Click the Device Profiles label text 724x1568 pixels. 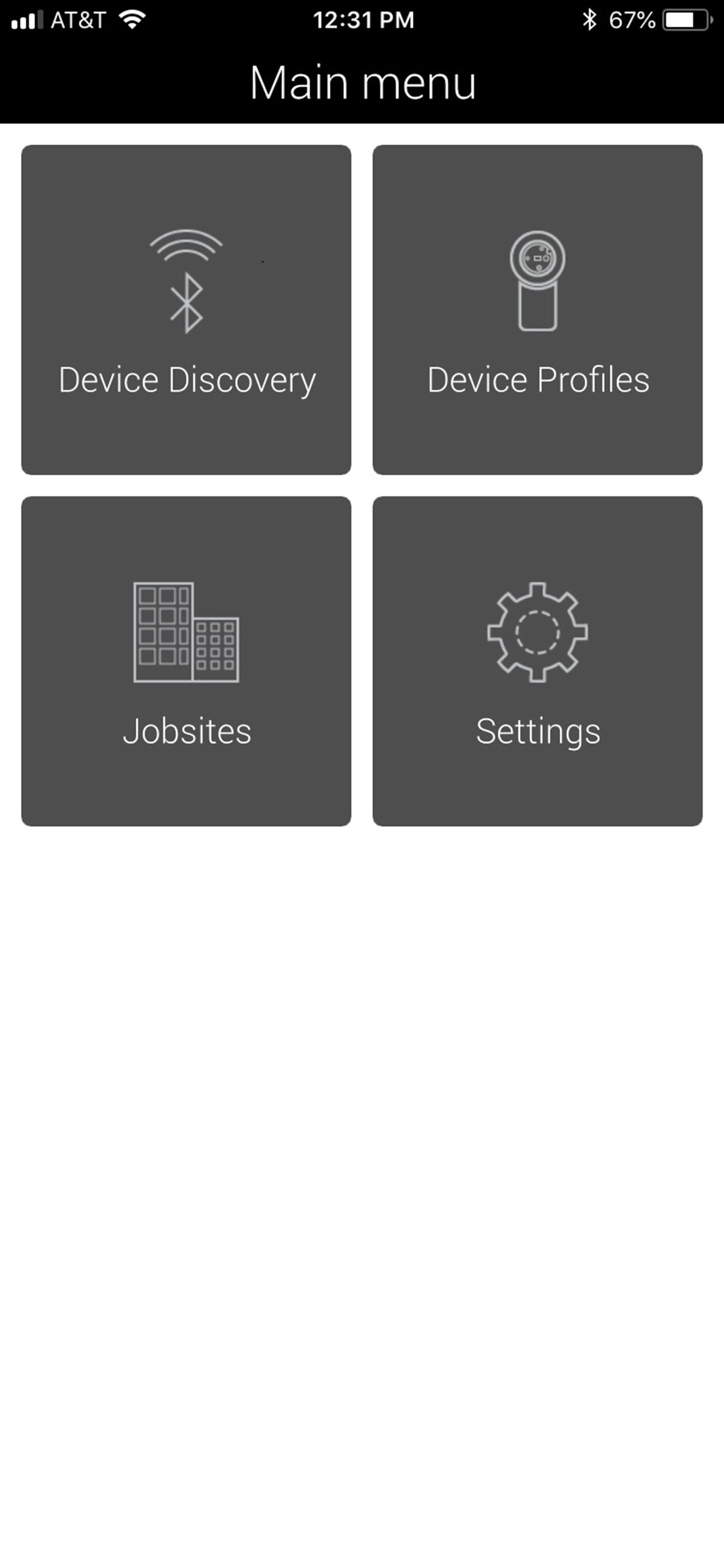[538, 380]
